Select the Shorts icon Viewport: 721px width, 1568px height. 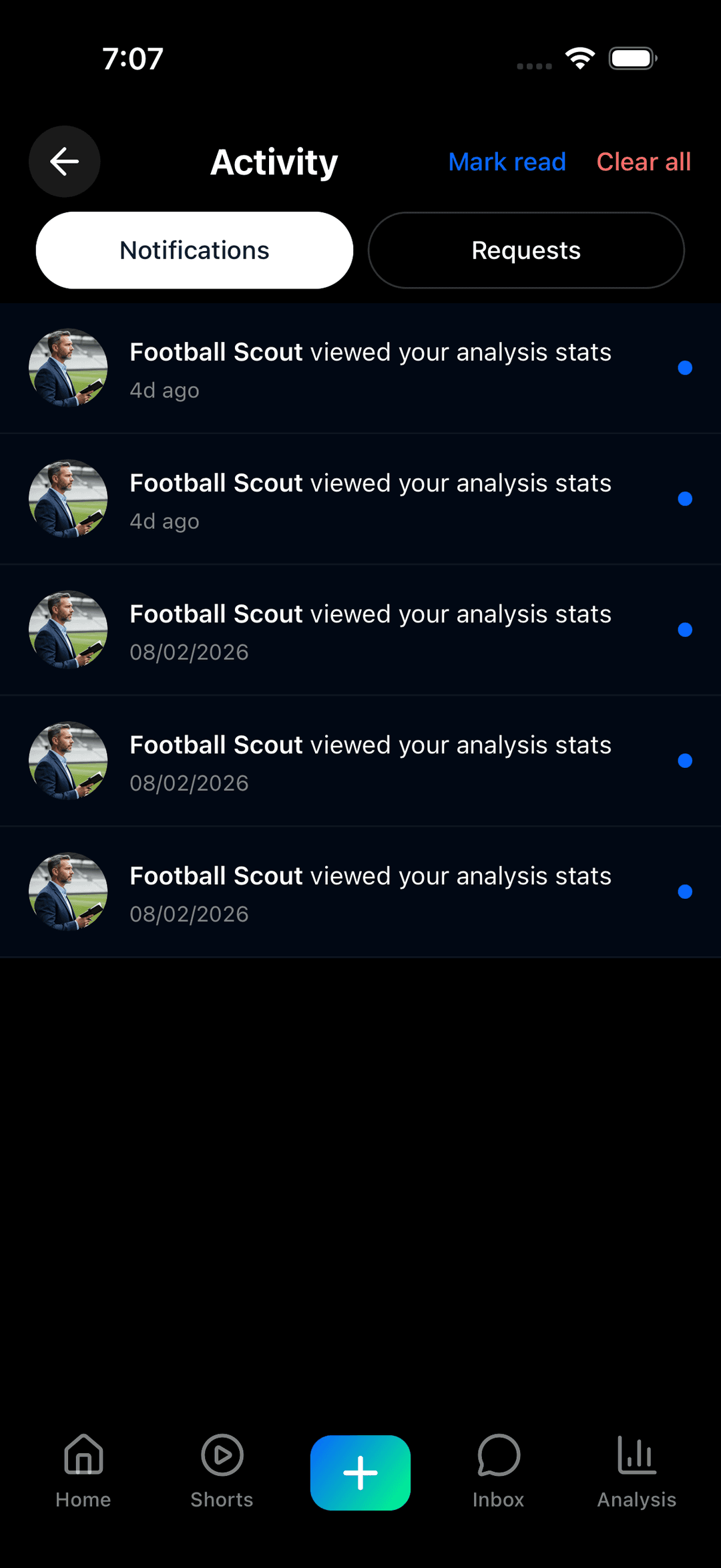click(x=222, y=1473)
